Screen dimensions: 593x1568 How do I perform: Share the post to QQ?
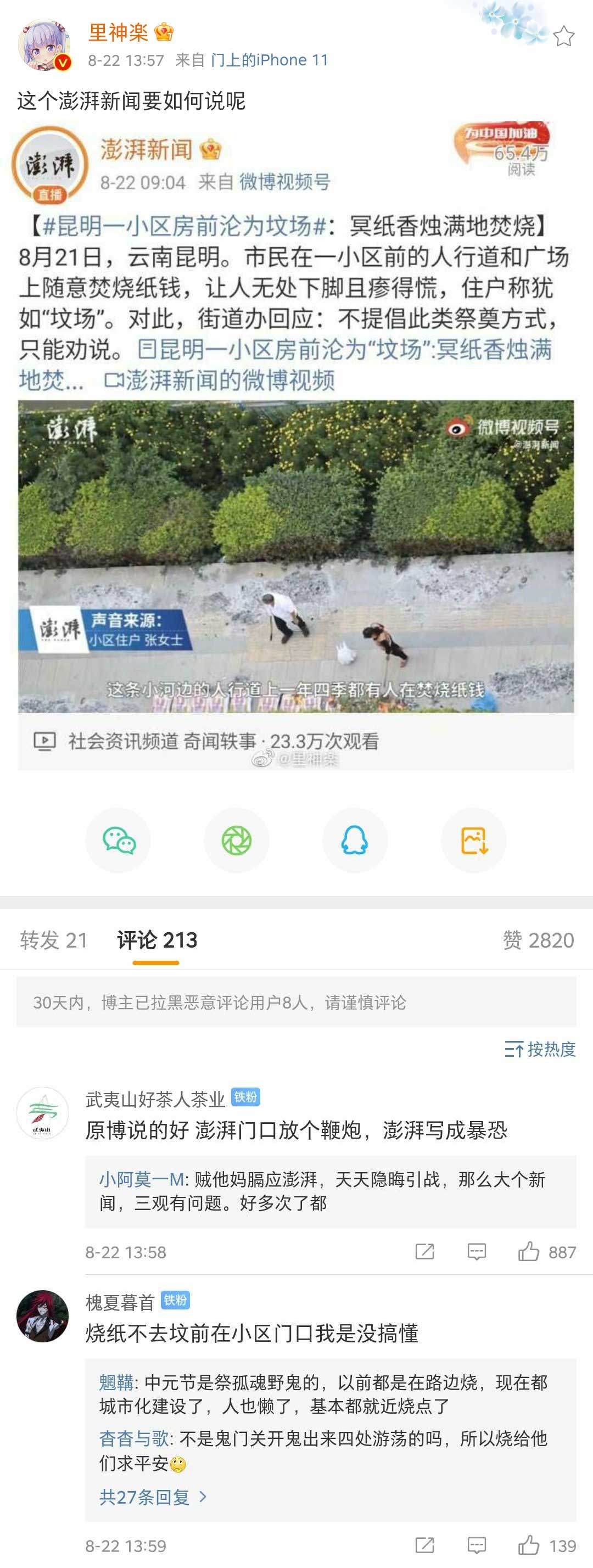coord(354,841)
